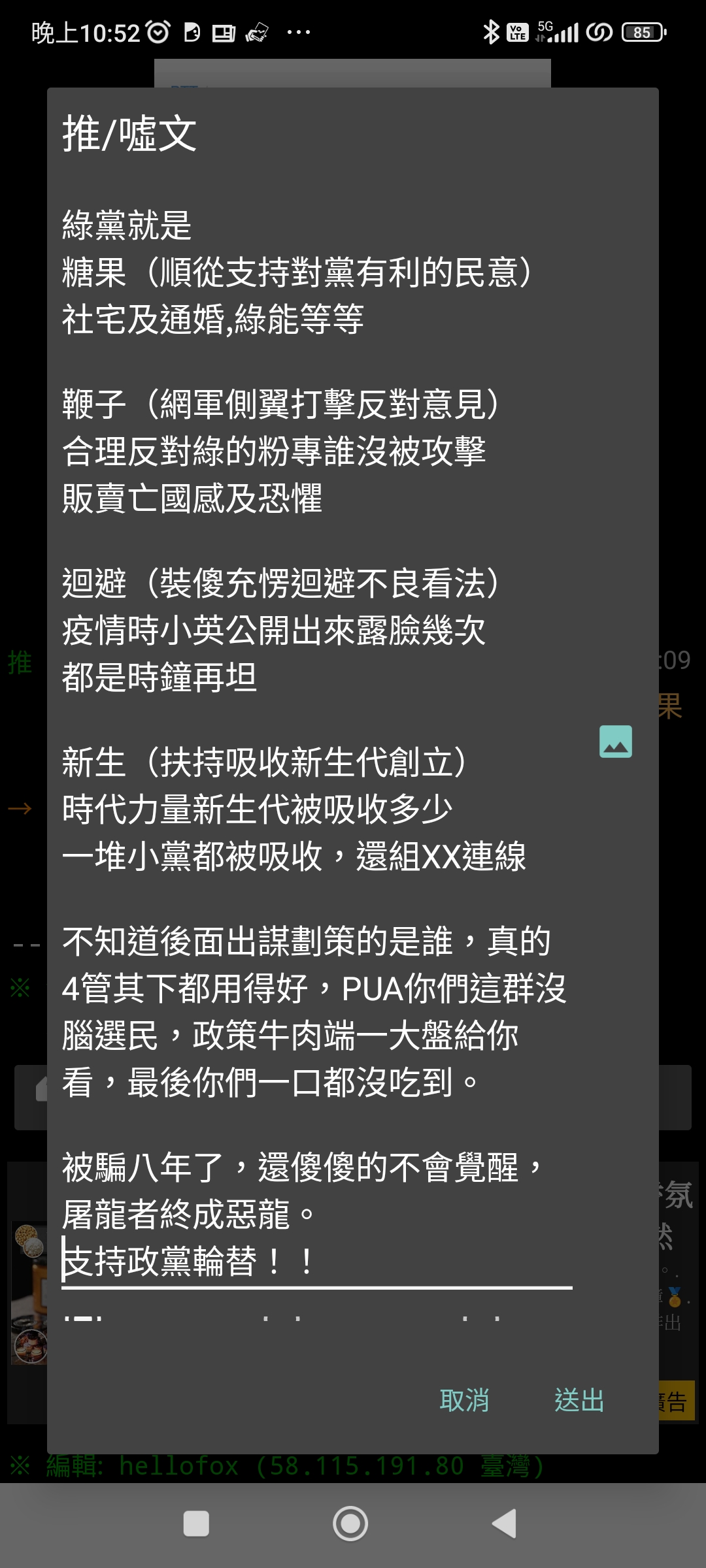This screenshot has width=706, height=1568.
Task: Go to the phone's home screen
Action: [350, 1524]
